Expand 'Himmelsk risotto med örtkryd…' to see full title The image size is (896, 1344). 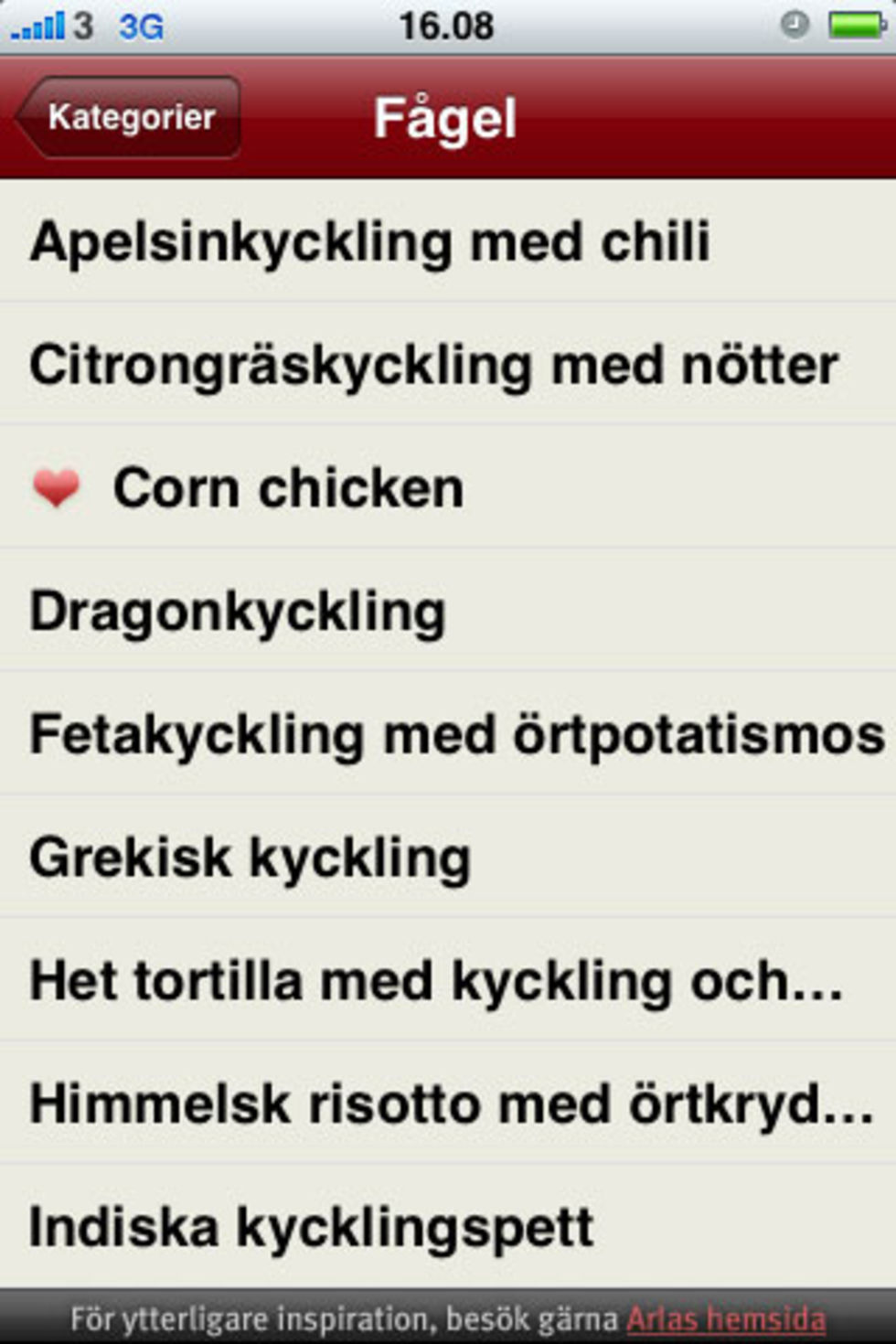tap(448, 1104)
